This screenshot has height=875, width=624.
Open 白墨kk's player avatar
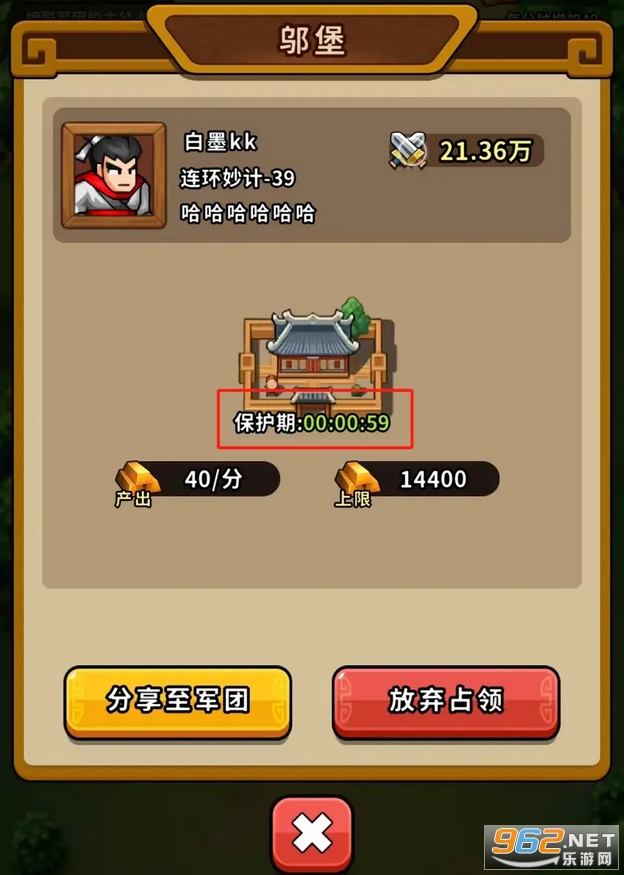114,175
